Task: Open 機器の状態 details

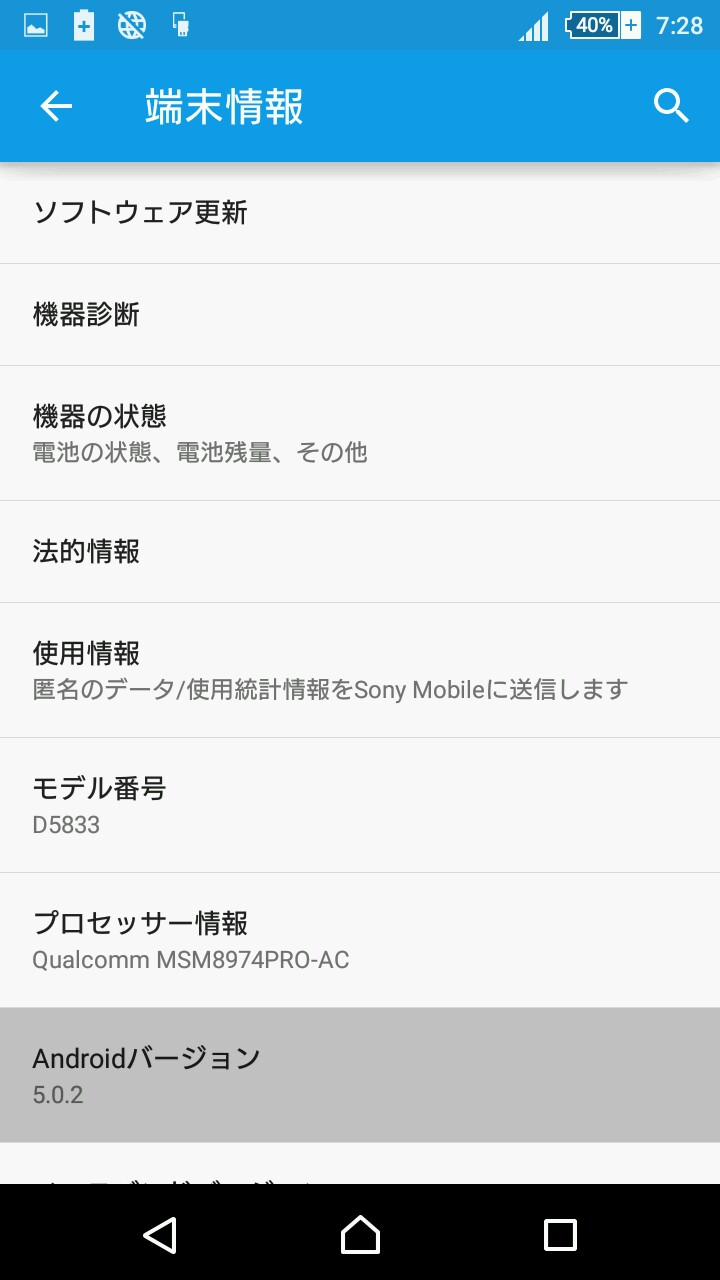Action: coord(360,433)
